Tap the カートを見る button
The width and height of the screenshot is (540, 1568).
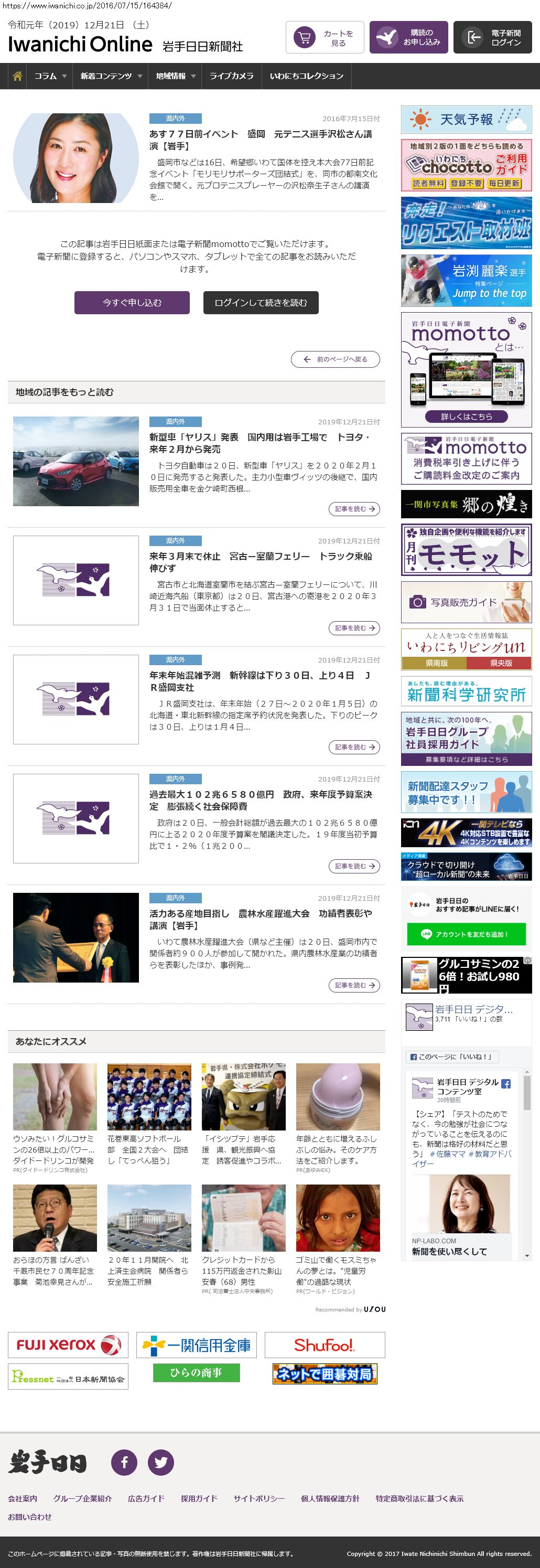325,38
